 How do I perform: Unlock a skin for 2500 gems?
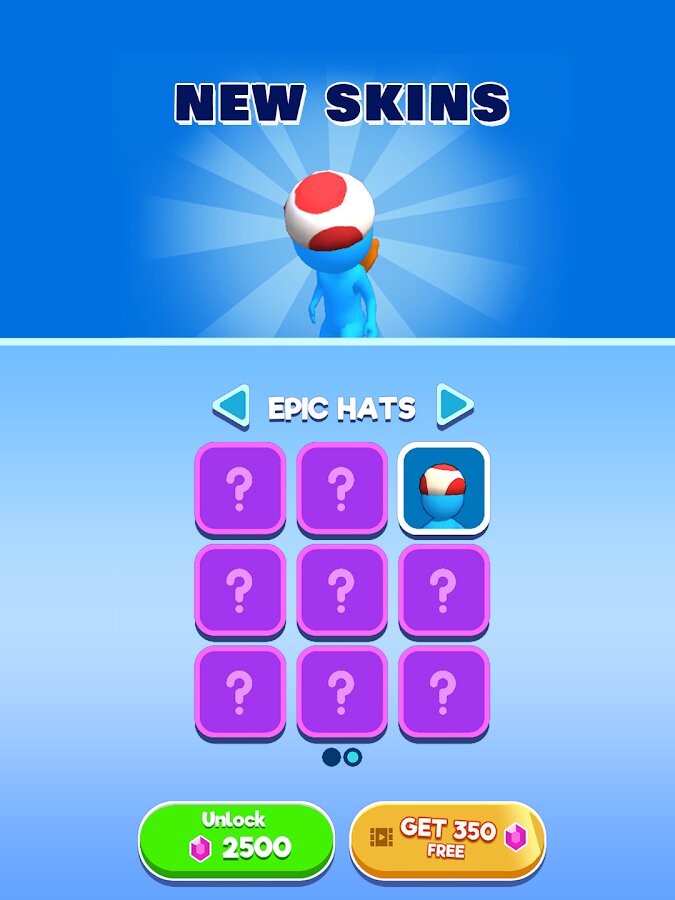pos(236,839)
